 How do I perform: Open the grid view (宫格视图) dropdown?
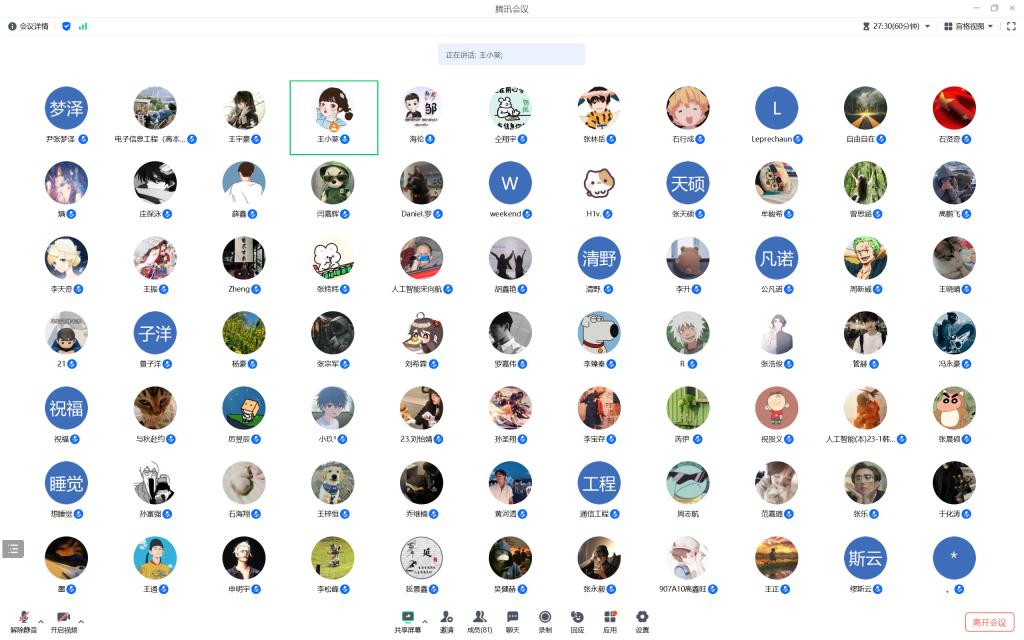(968, 26)
